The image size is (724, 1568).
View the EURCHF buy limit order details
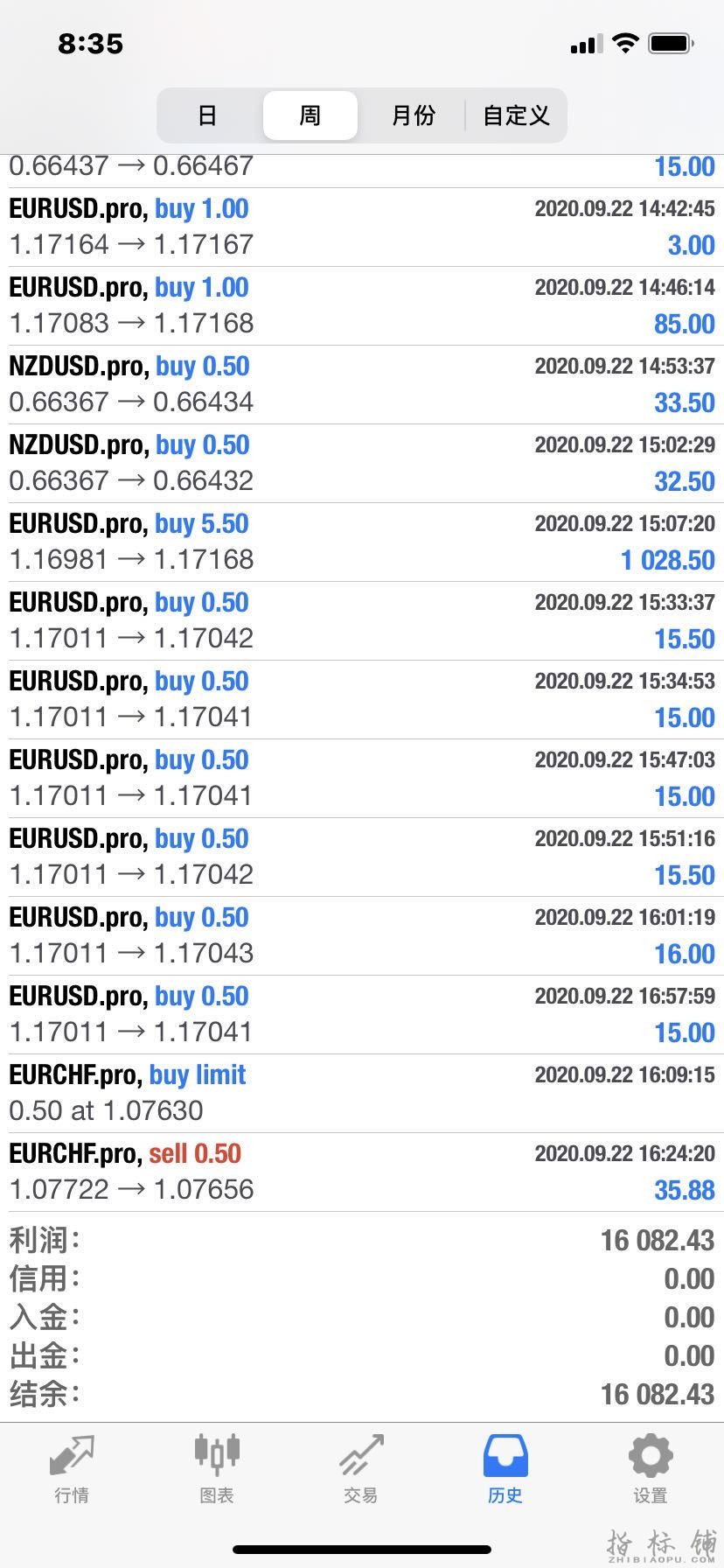click(362, 1093)
